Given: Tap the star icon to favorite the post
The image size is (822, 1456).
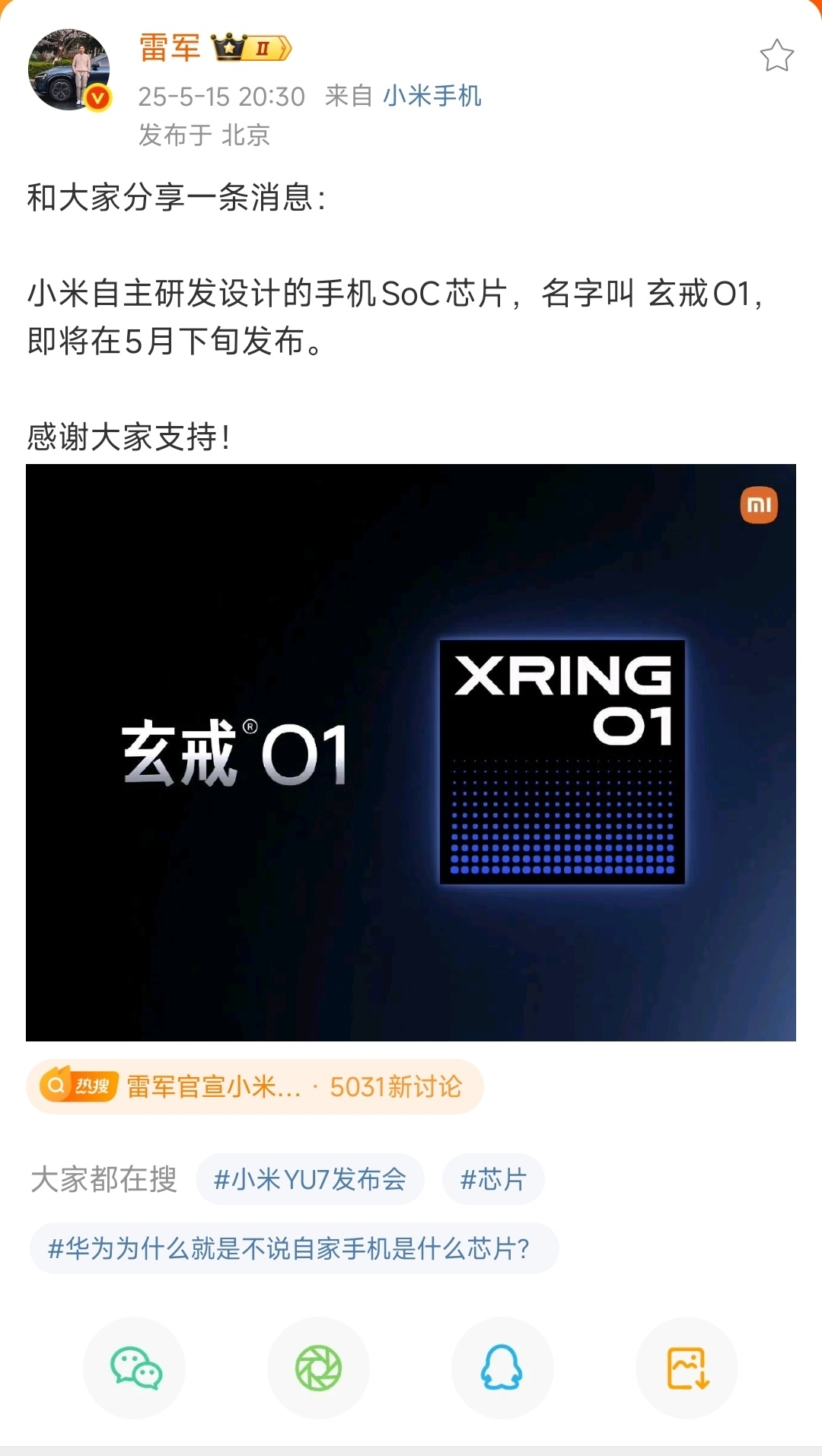Looking at the screenshot, I should [776, 56].
